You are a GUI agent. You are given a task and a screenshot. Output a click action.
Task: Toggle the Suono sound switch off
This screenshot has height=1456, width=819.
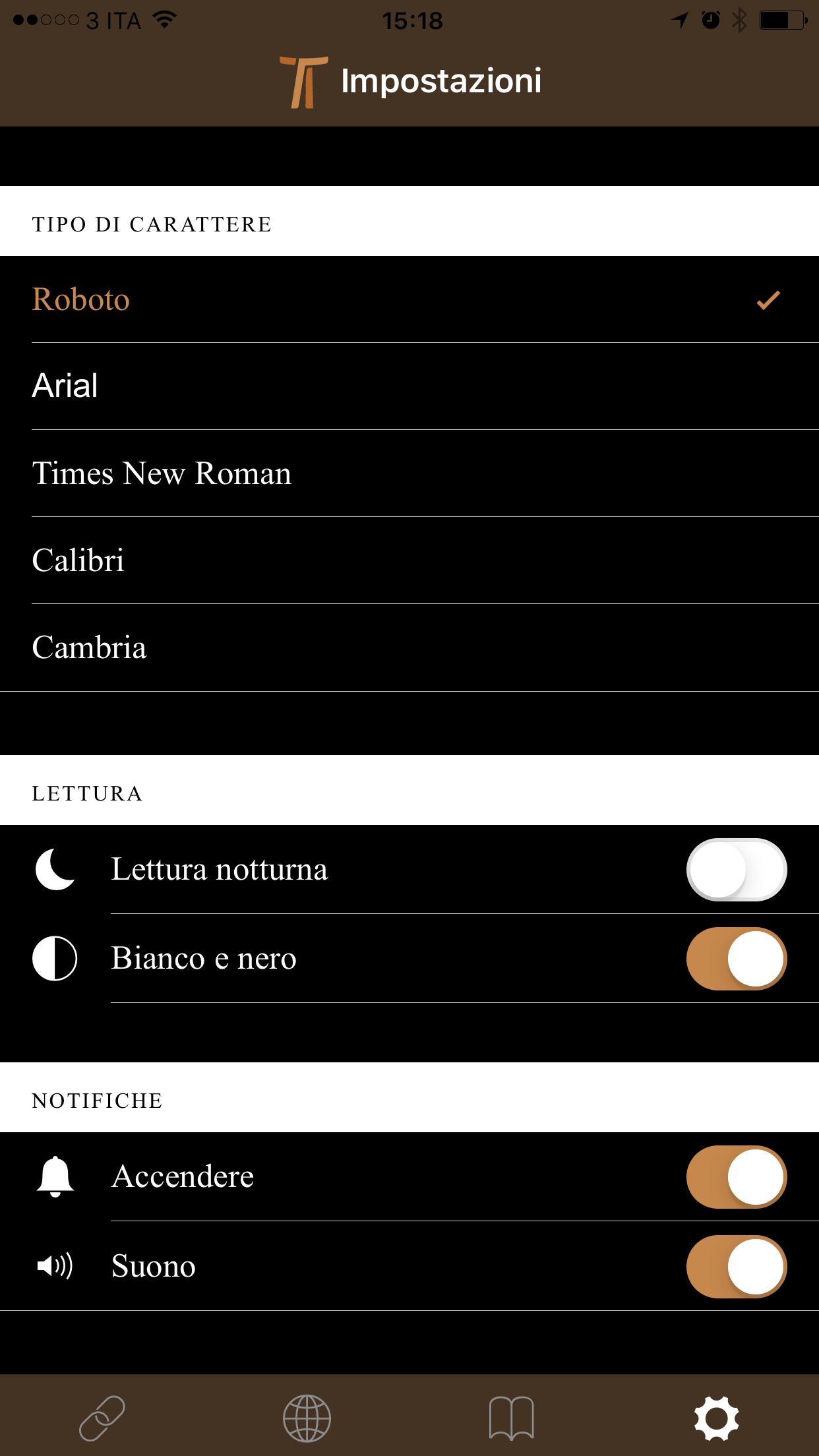point(736,1267)
